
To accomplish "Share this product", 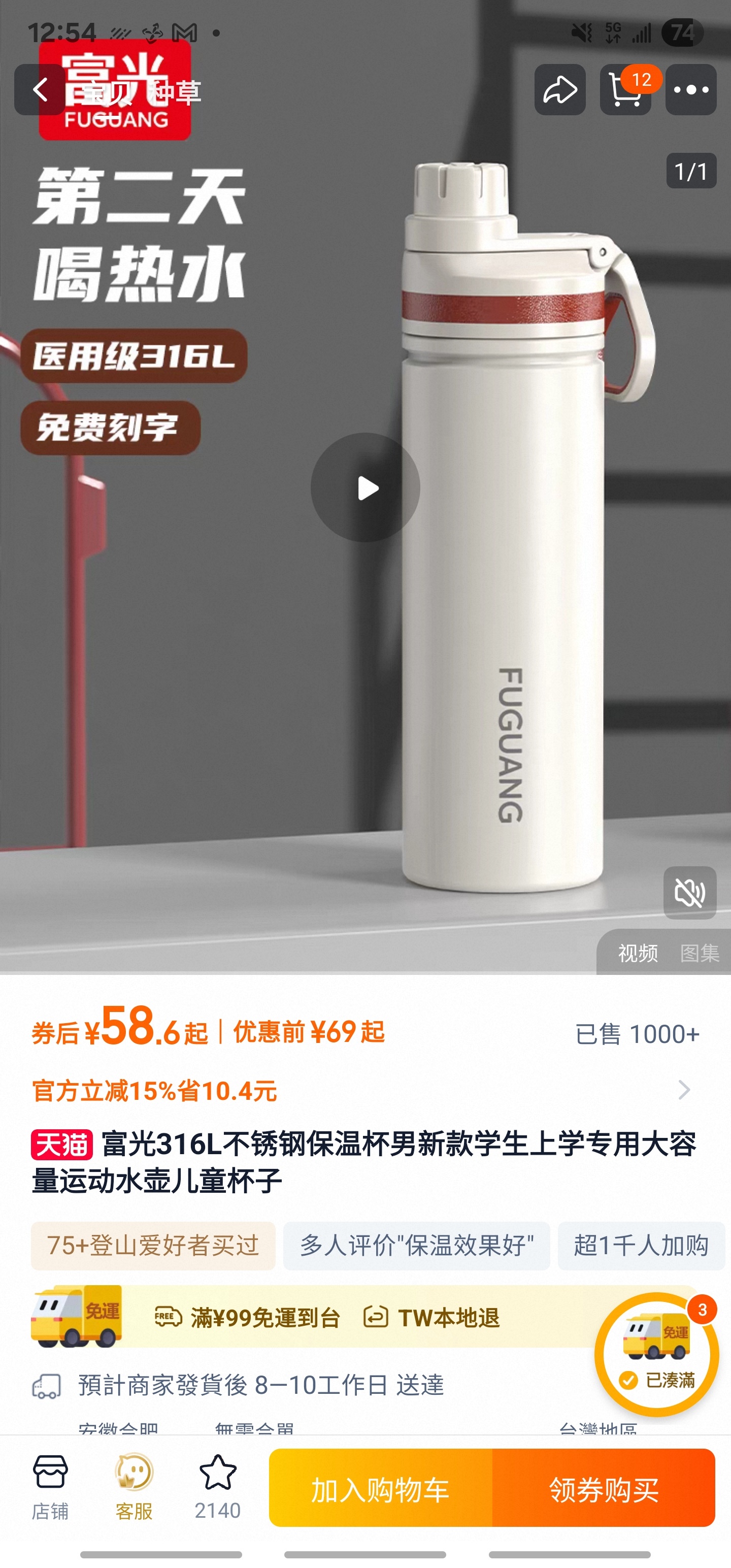I will [x=559, y=89].
